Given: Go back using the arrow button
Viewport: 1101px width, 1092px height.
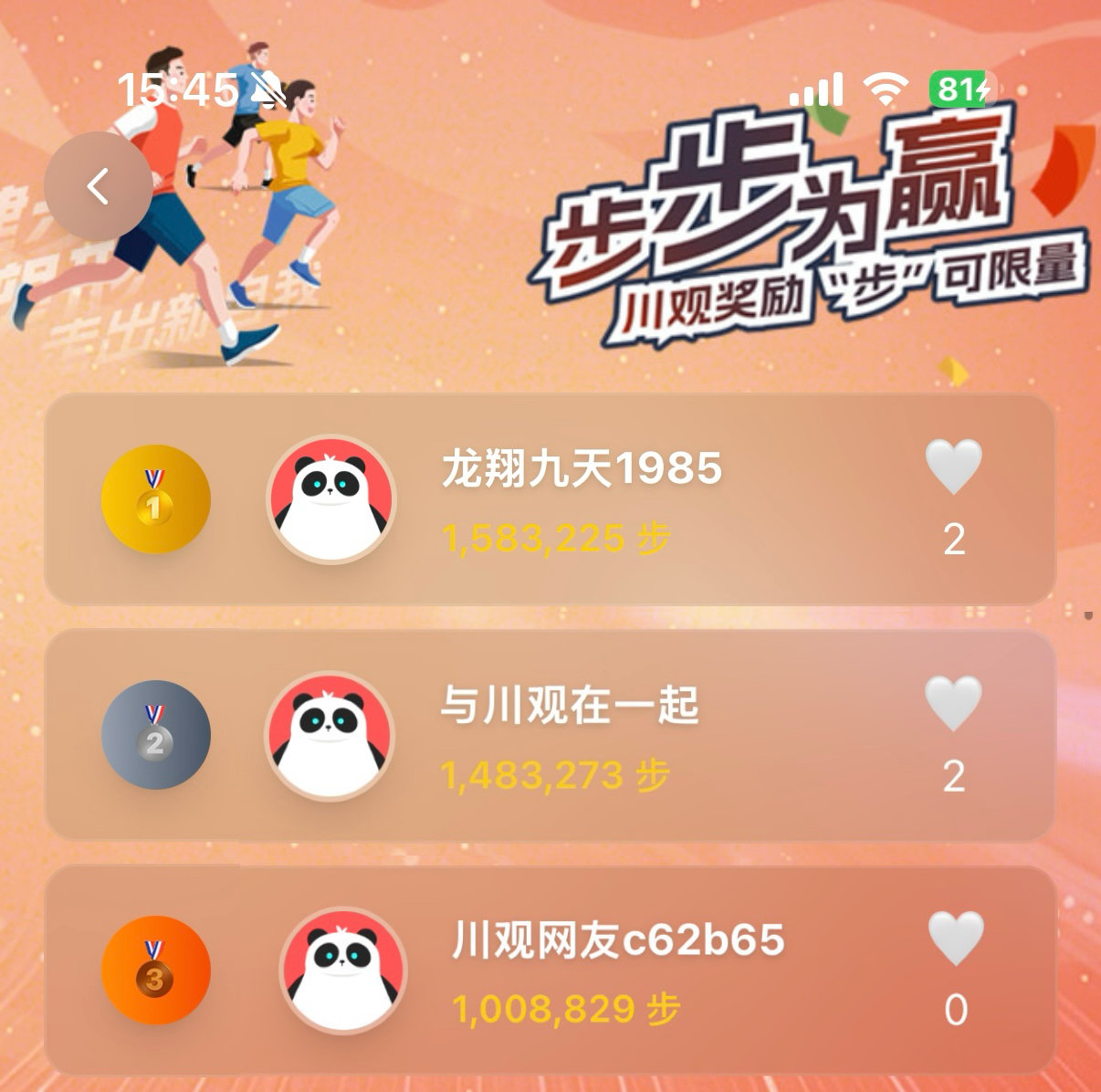Looking at the screenshot, I should (x=98, y=186).
